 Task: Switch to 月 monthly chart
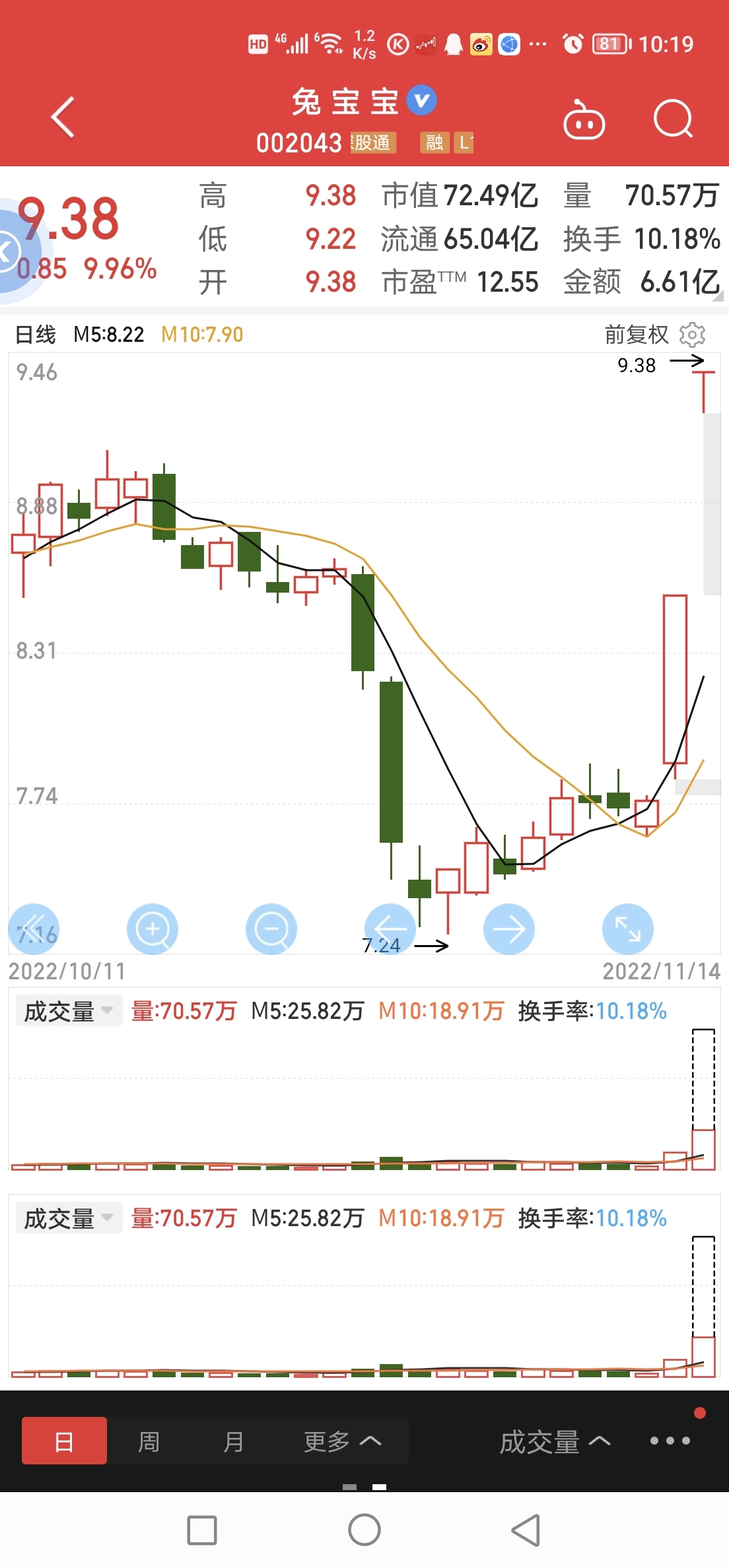pos(234,1441)
